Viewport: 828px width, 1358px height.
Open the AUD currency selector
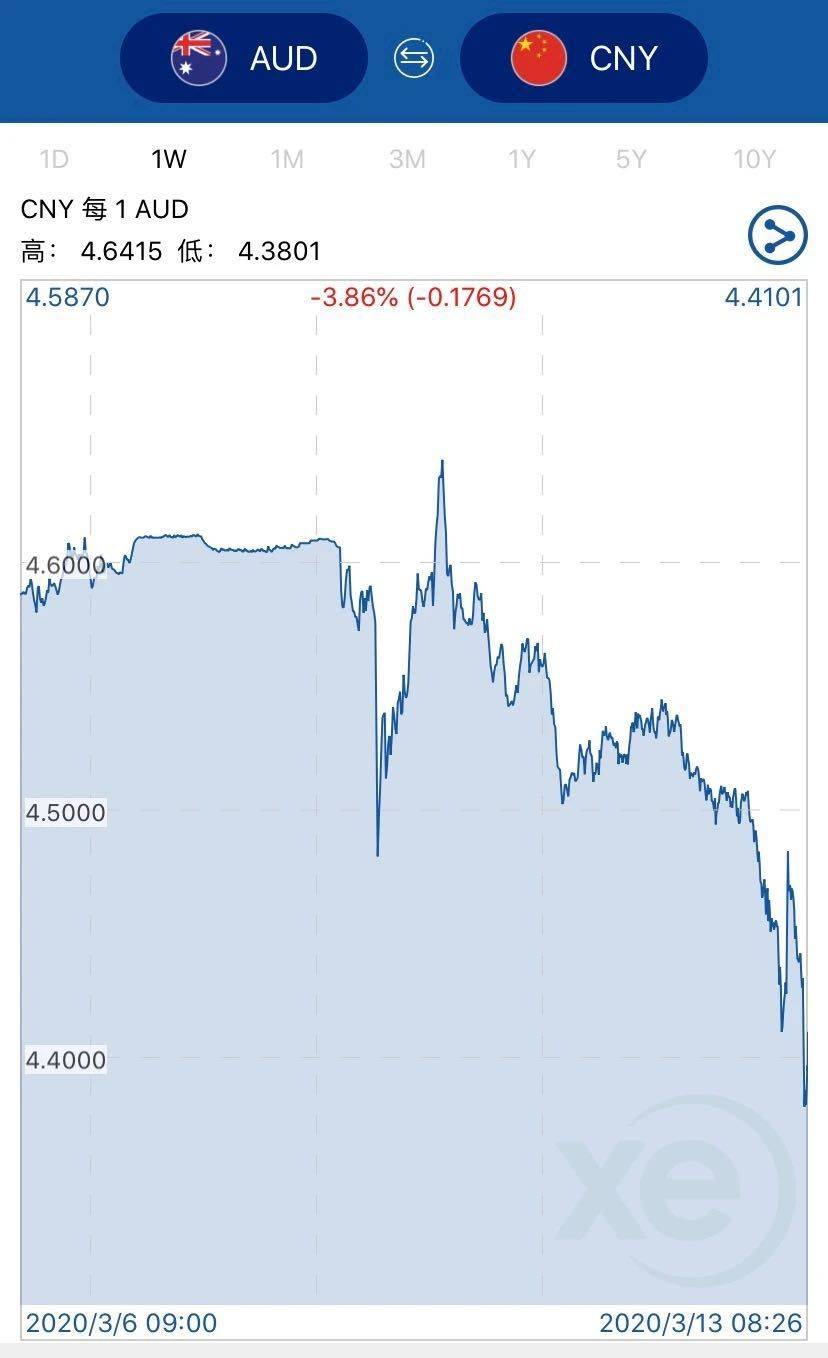[243, 58]
